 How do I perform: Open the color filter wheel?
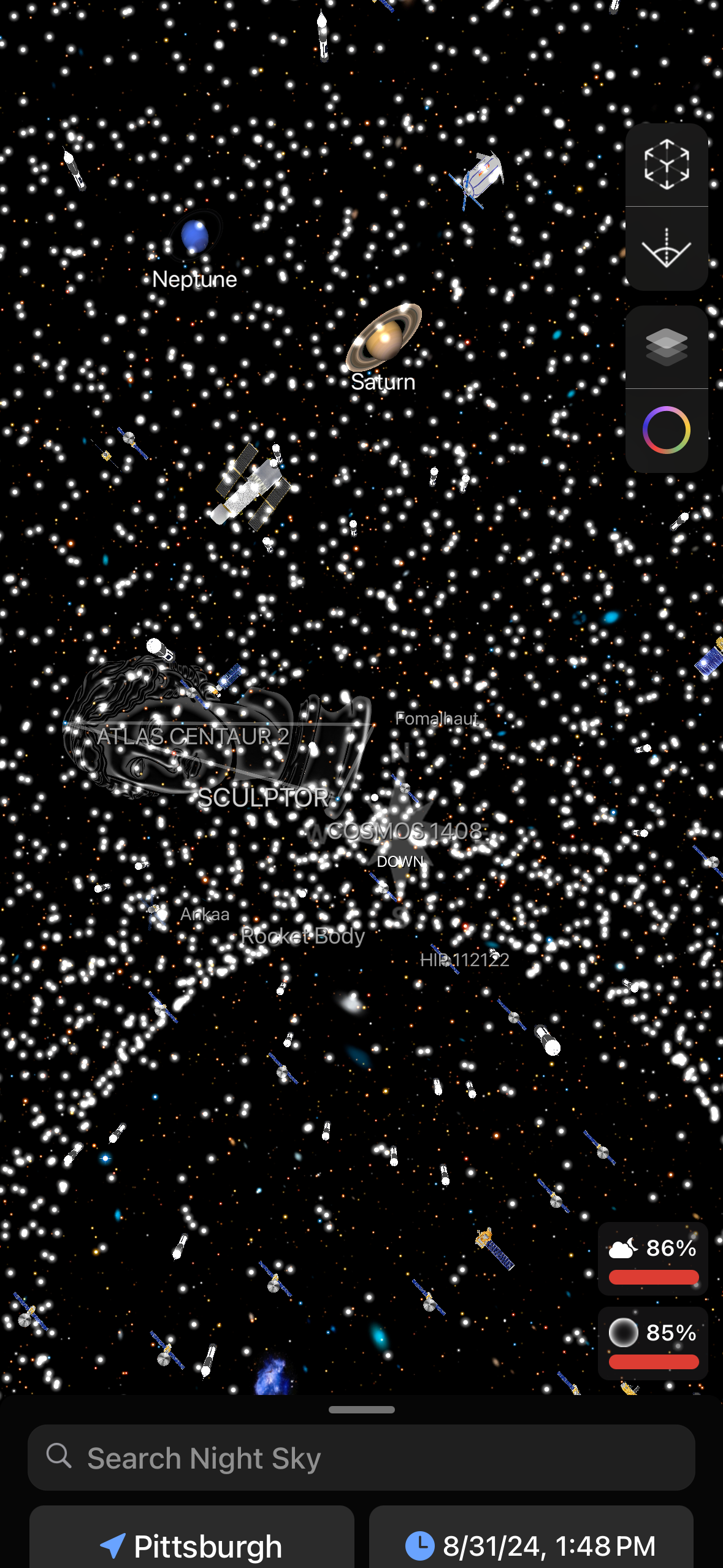click(666, 431)
